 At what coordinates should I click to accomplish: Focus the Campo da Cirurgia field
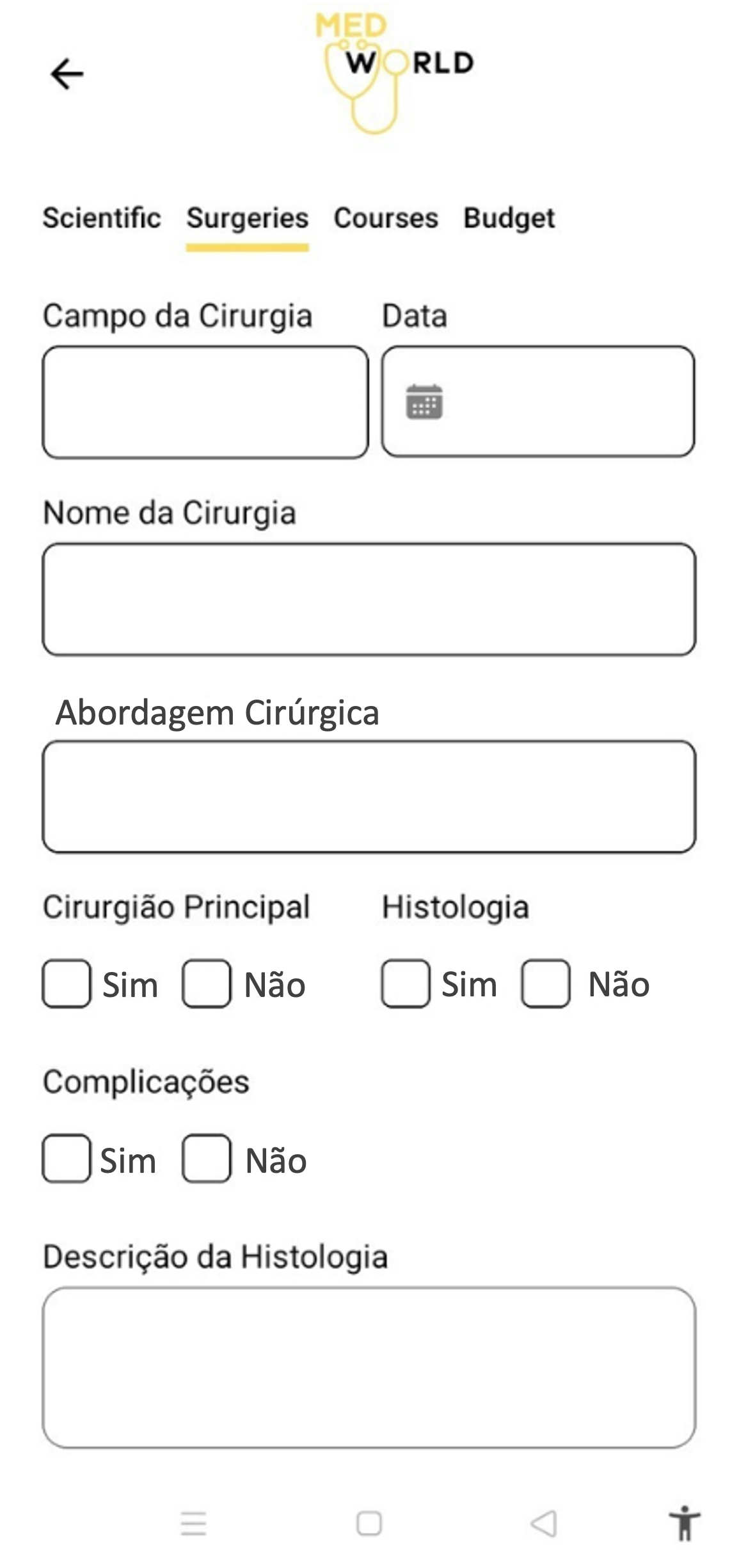pos(205,402)
